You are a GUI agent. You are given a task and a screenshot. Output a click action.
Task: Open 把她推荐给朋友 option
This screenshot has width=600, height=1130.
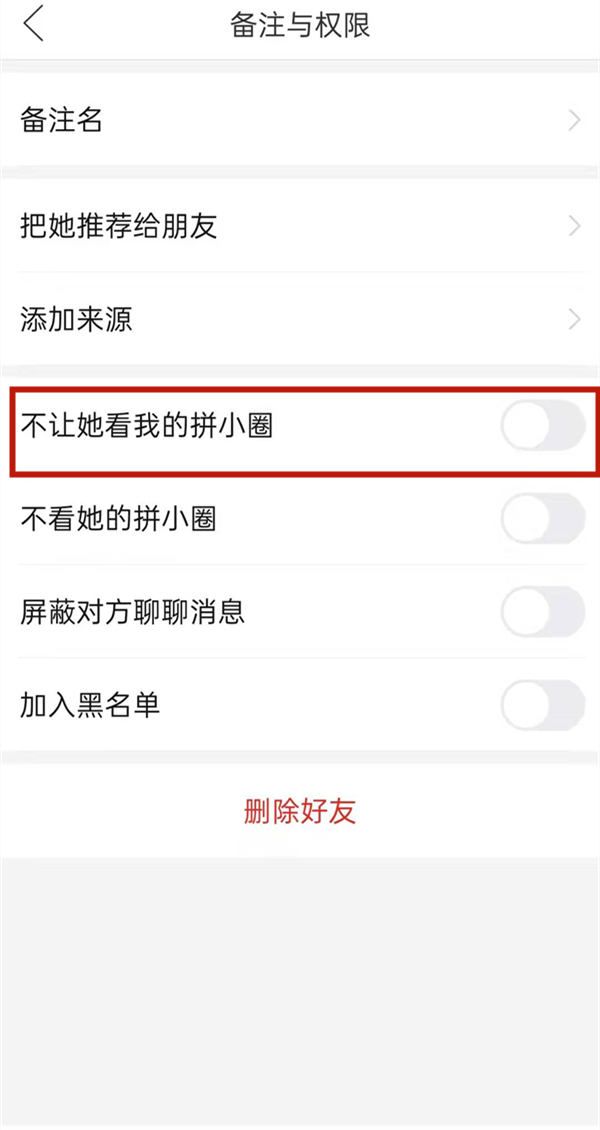click(300, 226)
